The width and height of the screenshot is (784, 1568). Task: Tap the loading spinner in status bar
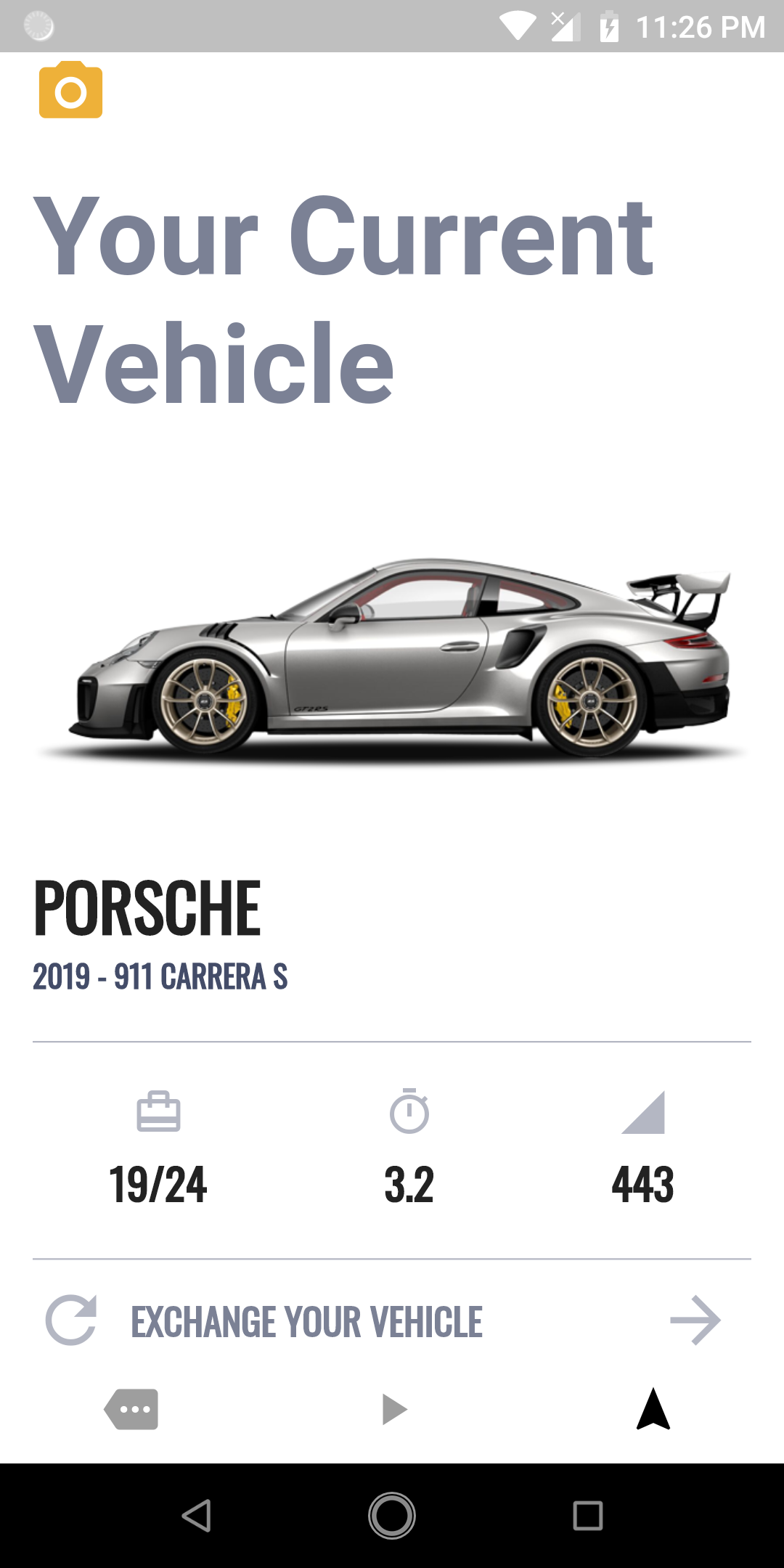click(x=38, y=27)
